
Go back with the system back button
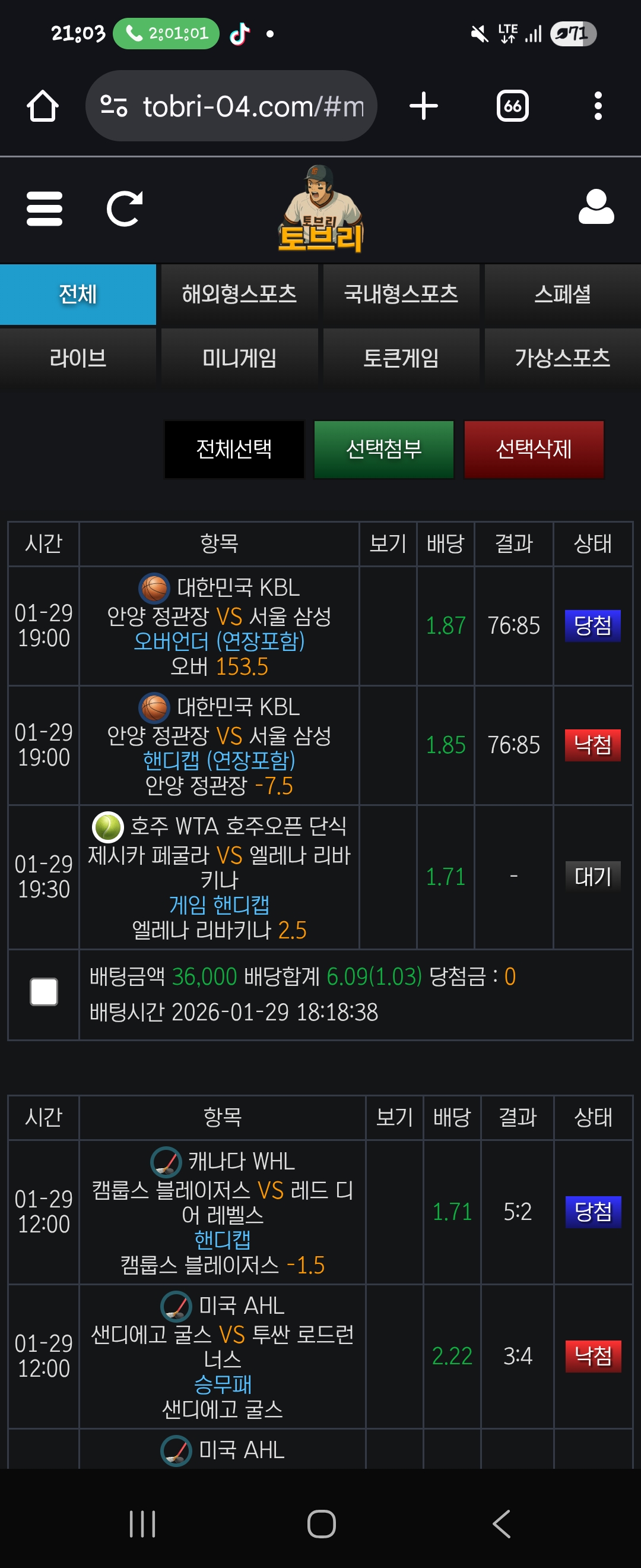click(x=501, y=1523)
